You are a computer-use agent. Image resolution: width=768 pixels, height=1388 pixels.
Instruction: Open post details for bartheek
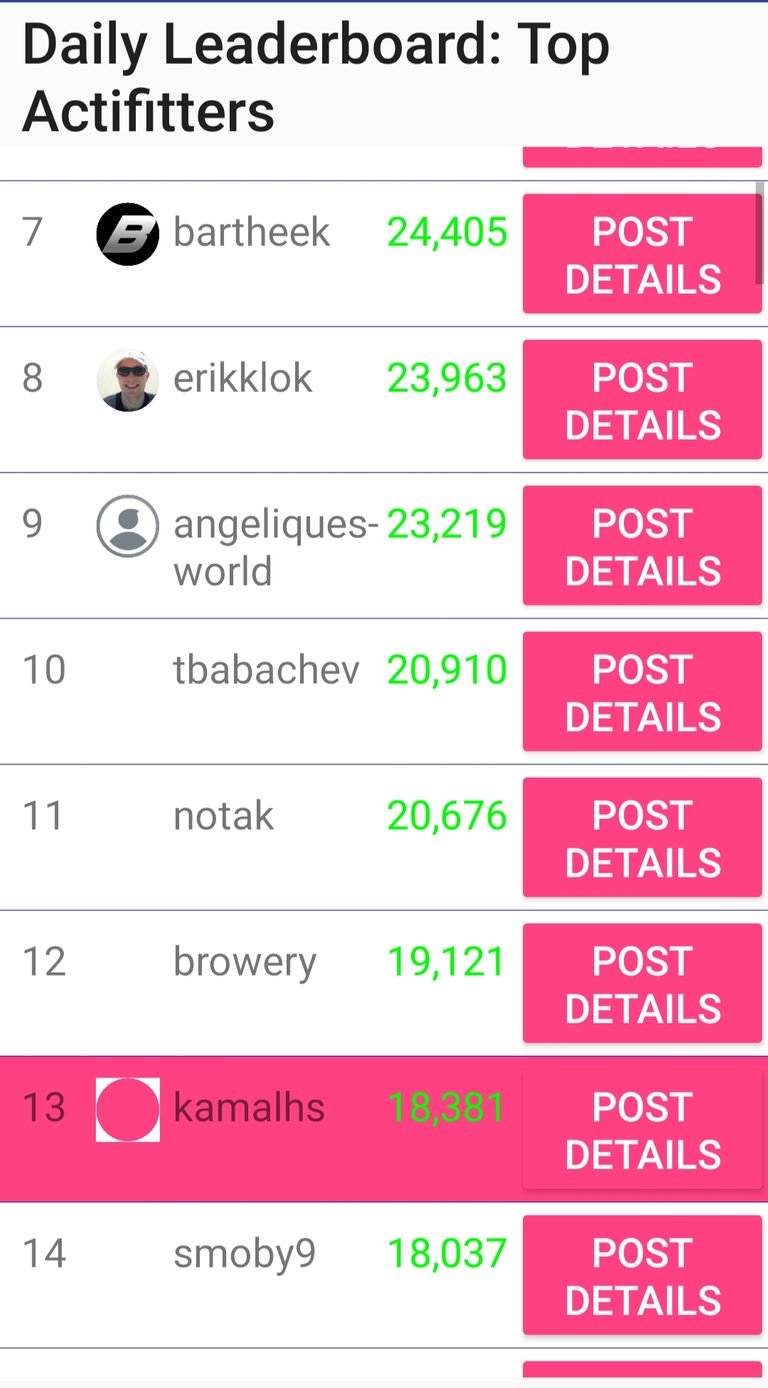[642, 254]
